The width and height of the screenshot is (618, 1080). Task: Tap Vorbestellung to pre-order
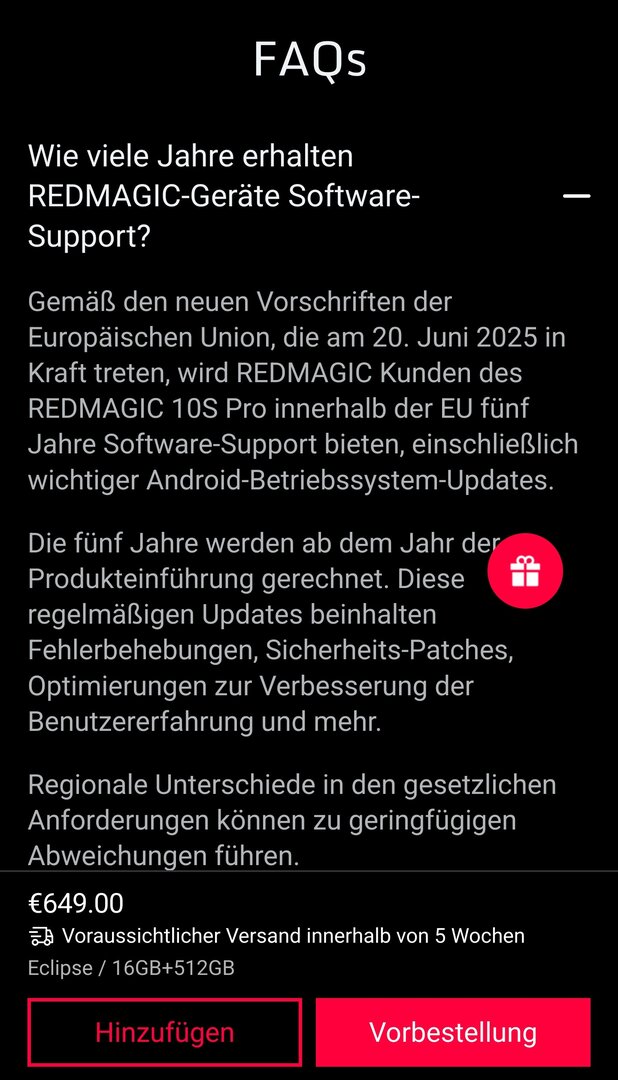coord(453,1032)
